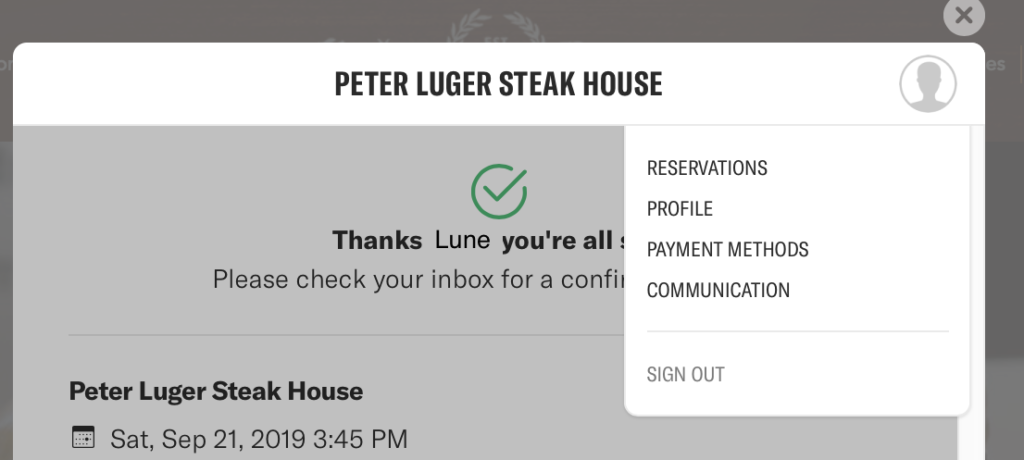Select Payment Methods

727,250
